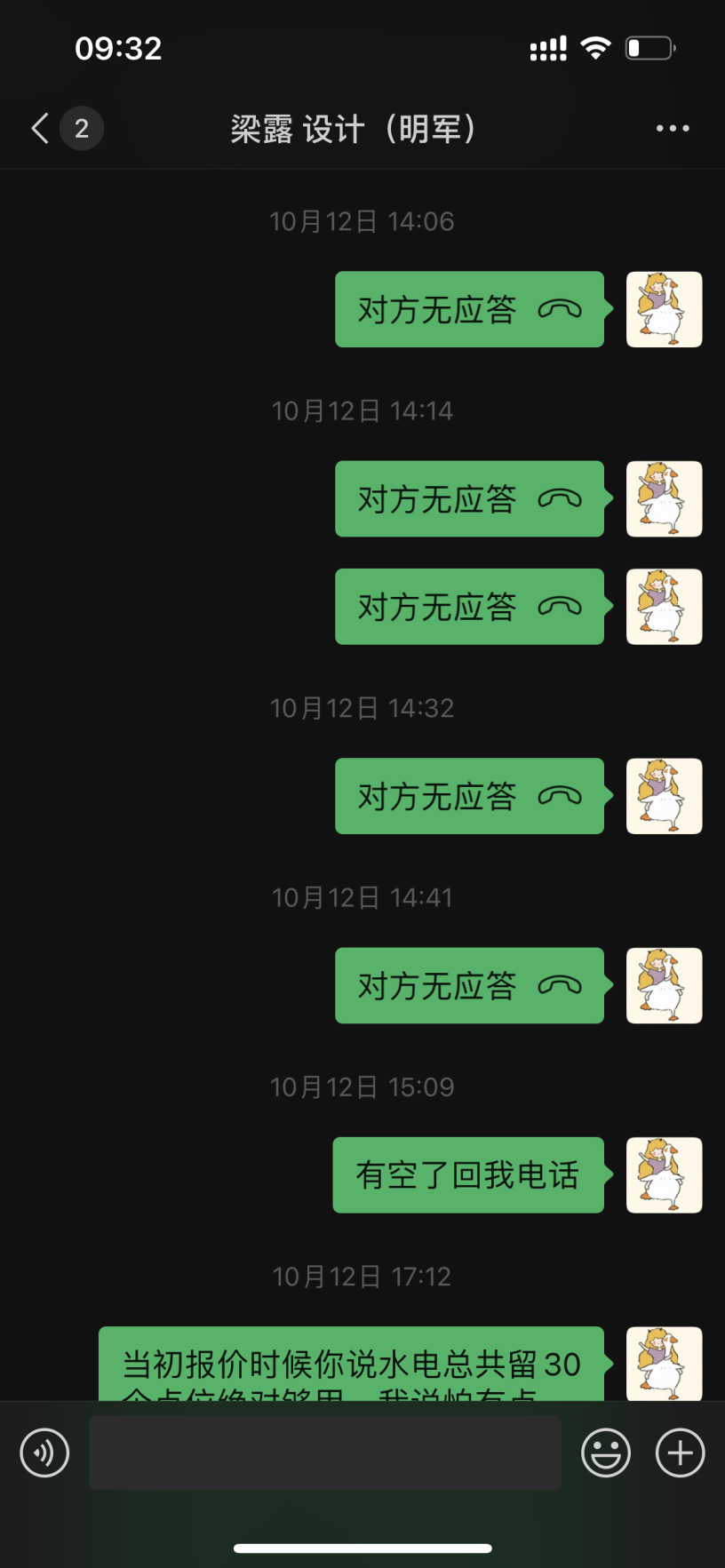Redial the 14:06 unanswered call
725x1568 pixels.
[x=469, y=309]
